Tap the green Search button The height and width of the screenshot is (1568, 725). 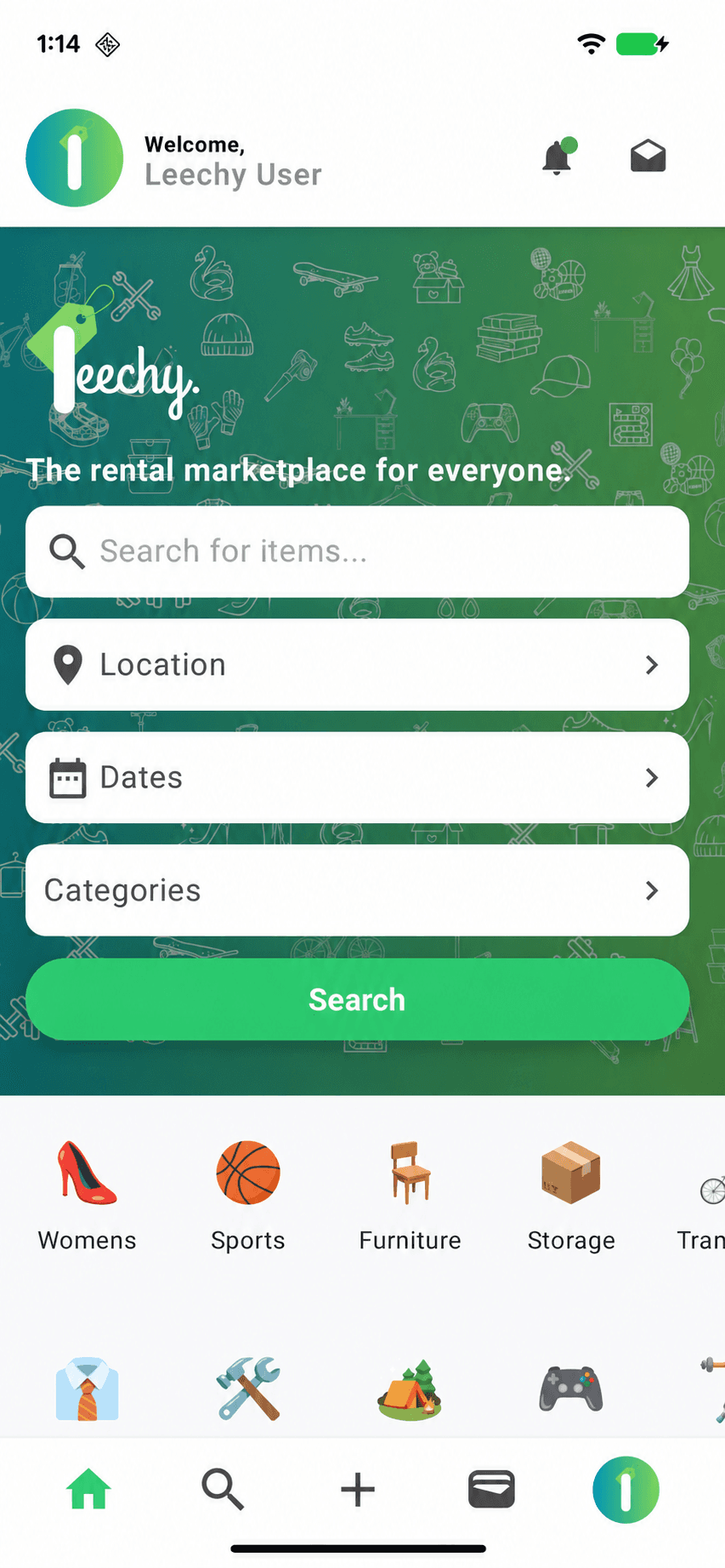coord(357,999)
